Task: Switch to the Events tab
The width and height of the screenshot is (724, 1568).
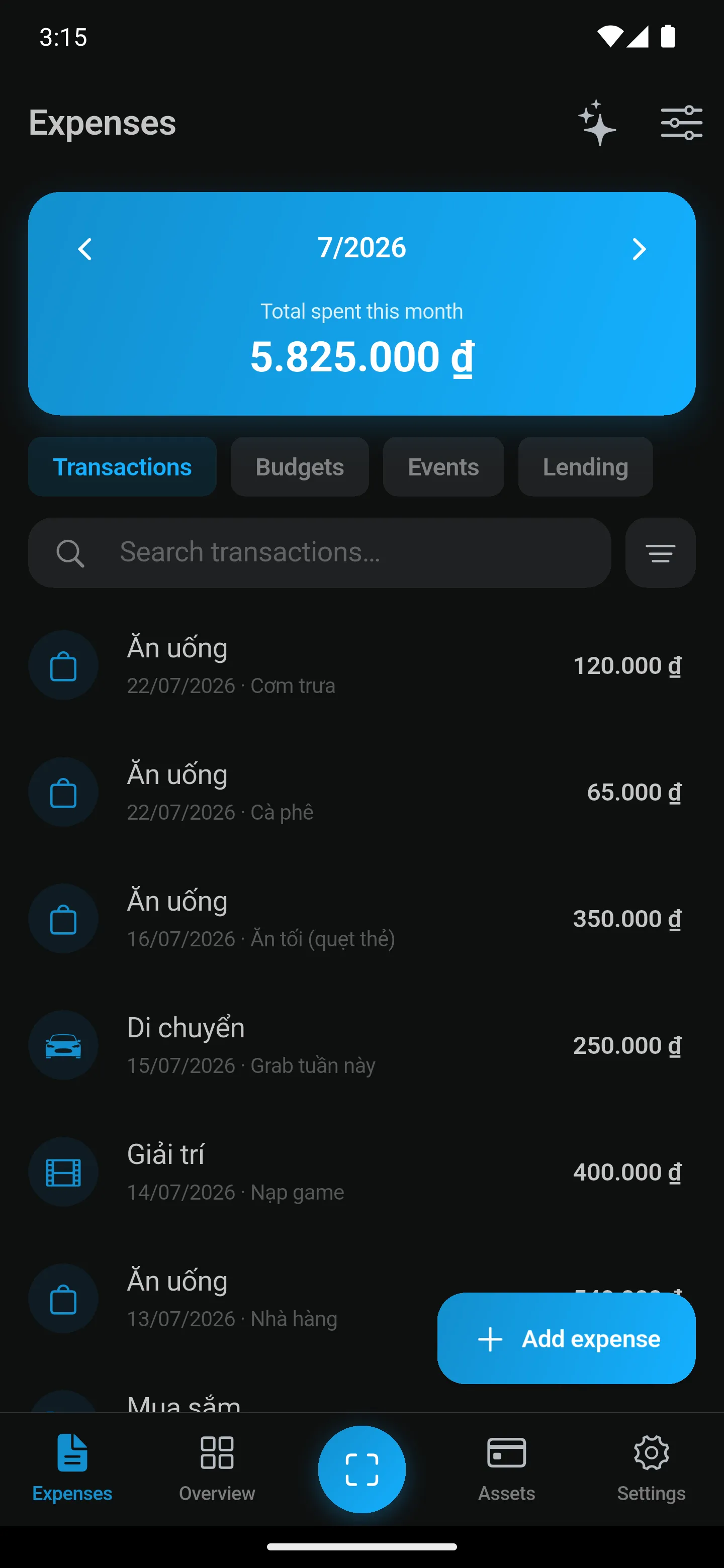Action: click(443, 467)
